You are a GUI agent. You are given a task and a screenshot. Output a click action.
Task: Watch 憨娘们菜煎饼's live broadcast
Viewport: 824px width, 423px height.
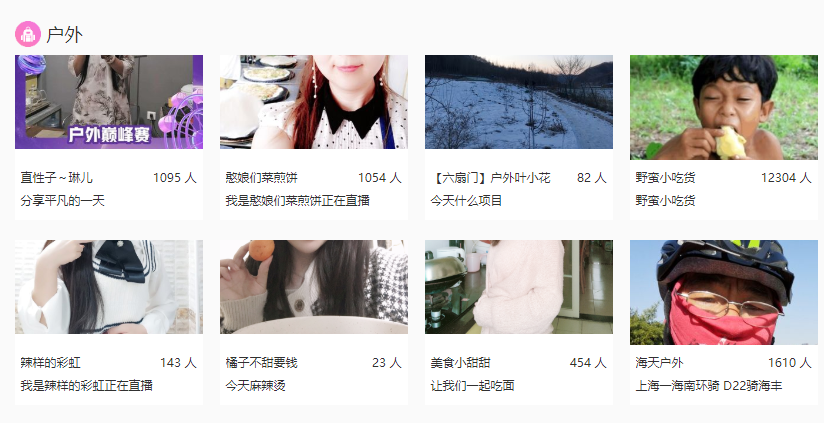[x=314, y=102]
